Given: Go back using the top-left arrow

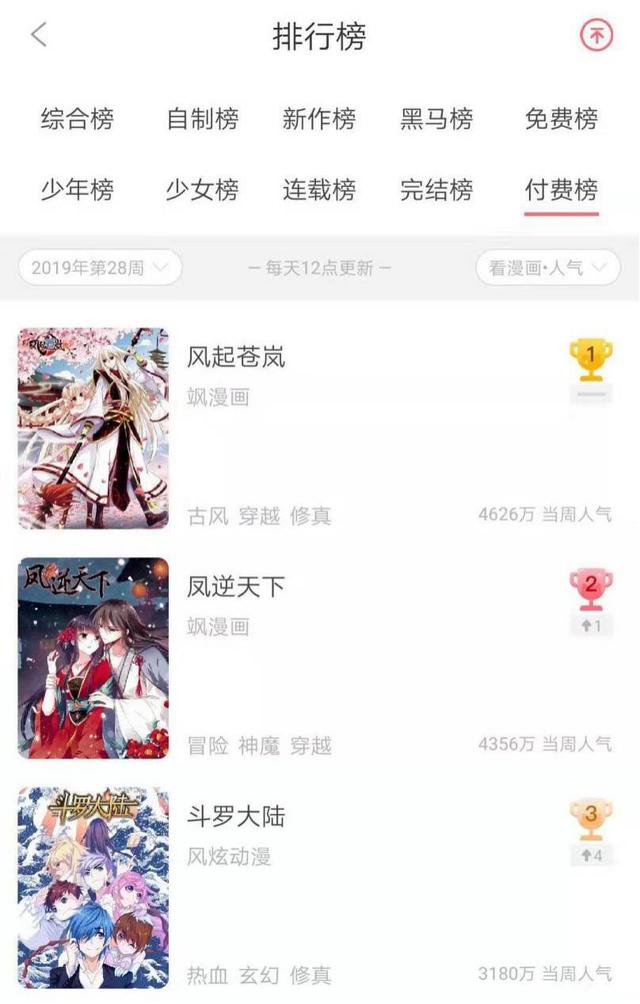Looking at the screenshot, I should pyautogui.click(x=38, y=35).
